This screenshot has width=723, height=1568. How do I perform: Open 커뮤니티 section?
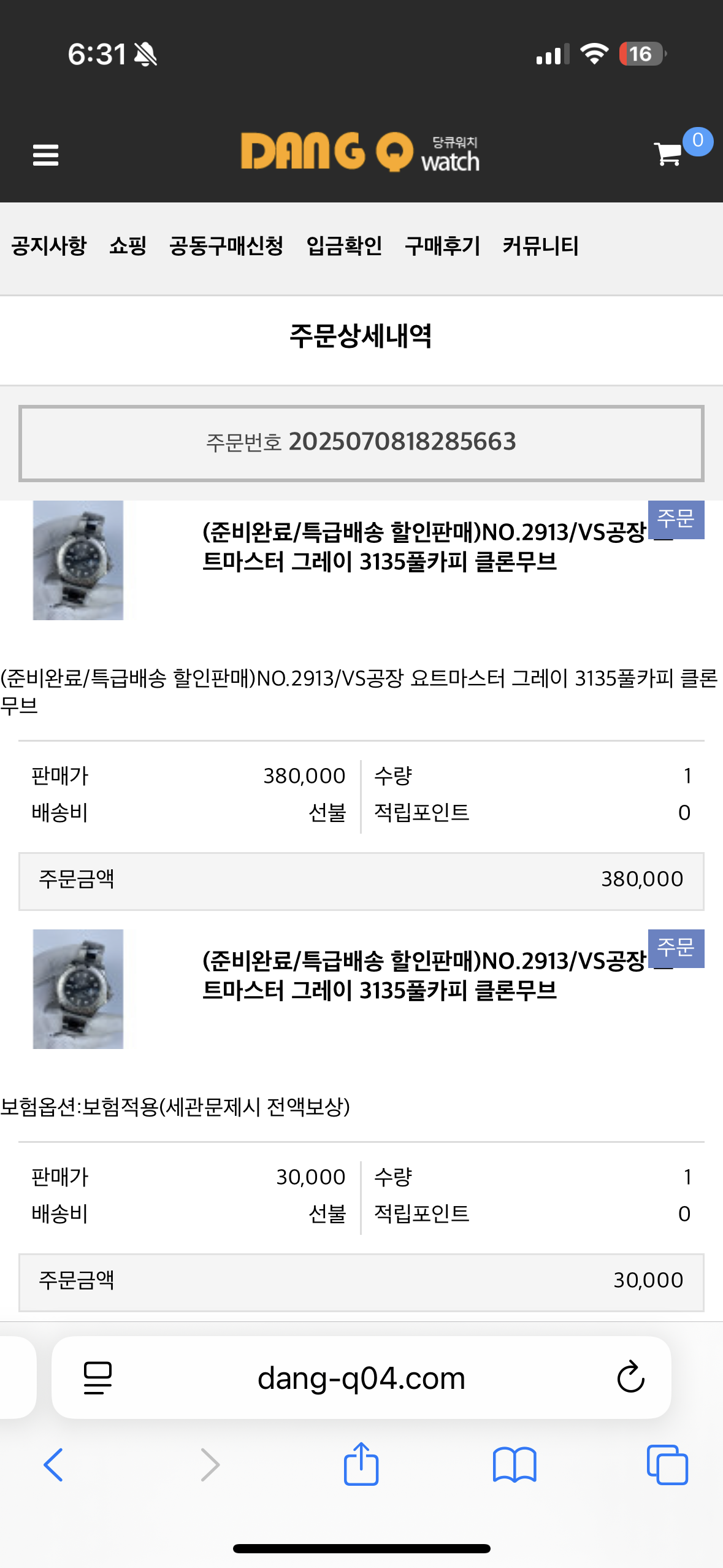click(540, 246)
